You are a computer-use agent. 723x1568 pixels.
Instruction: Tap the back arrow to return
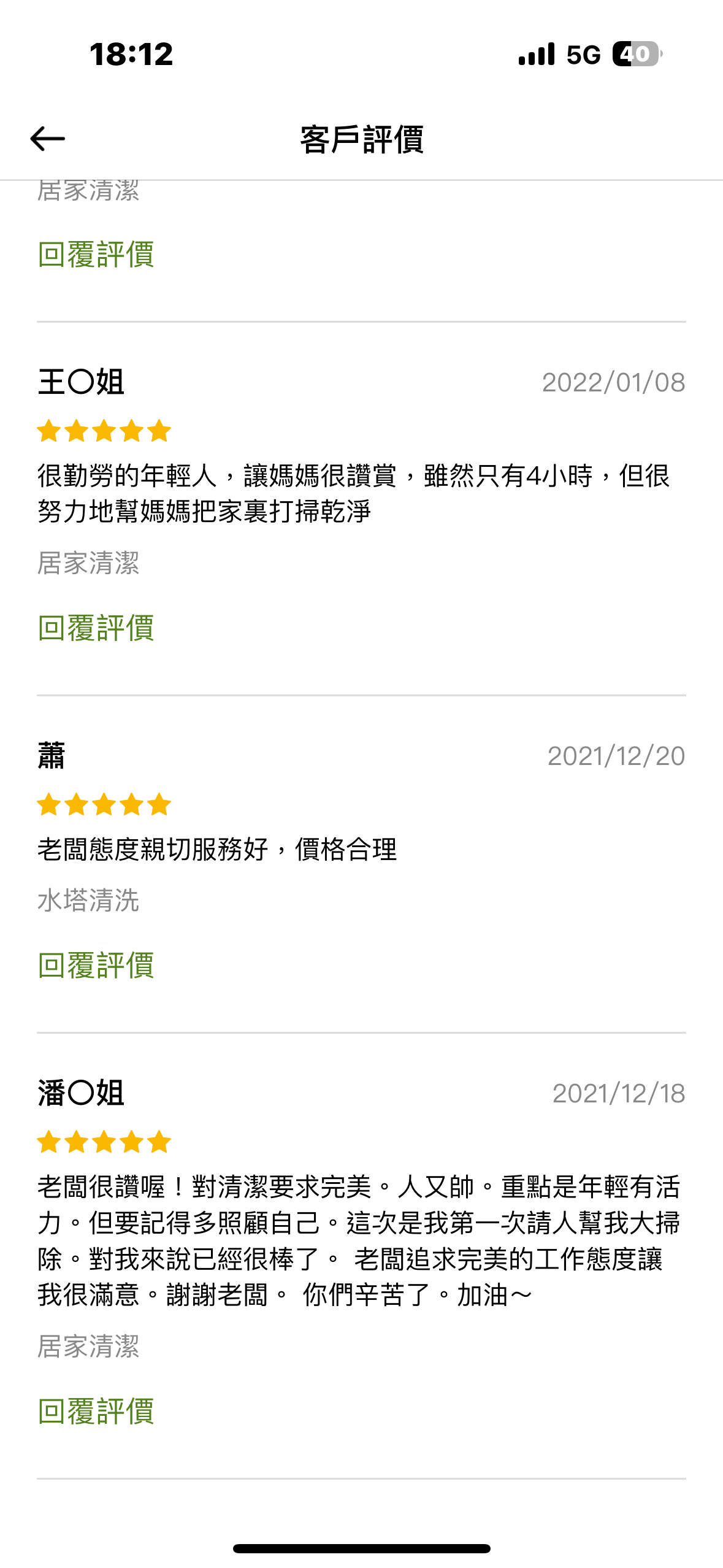[x=48, y=140]
